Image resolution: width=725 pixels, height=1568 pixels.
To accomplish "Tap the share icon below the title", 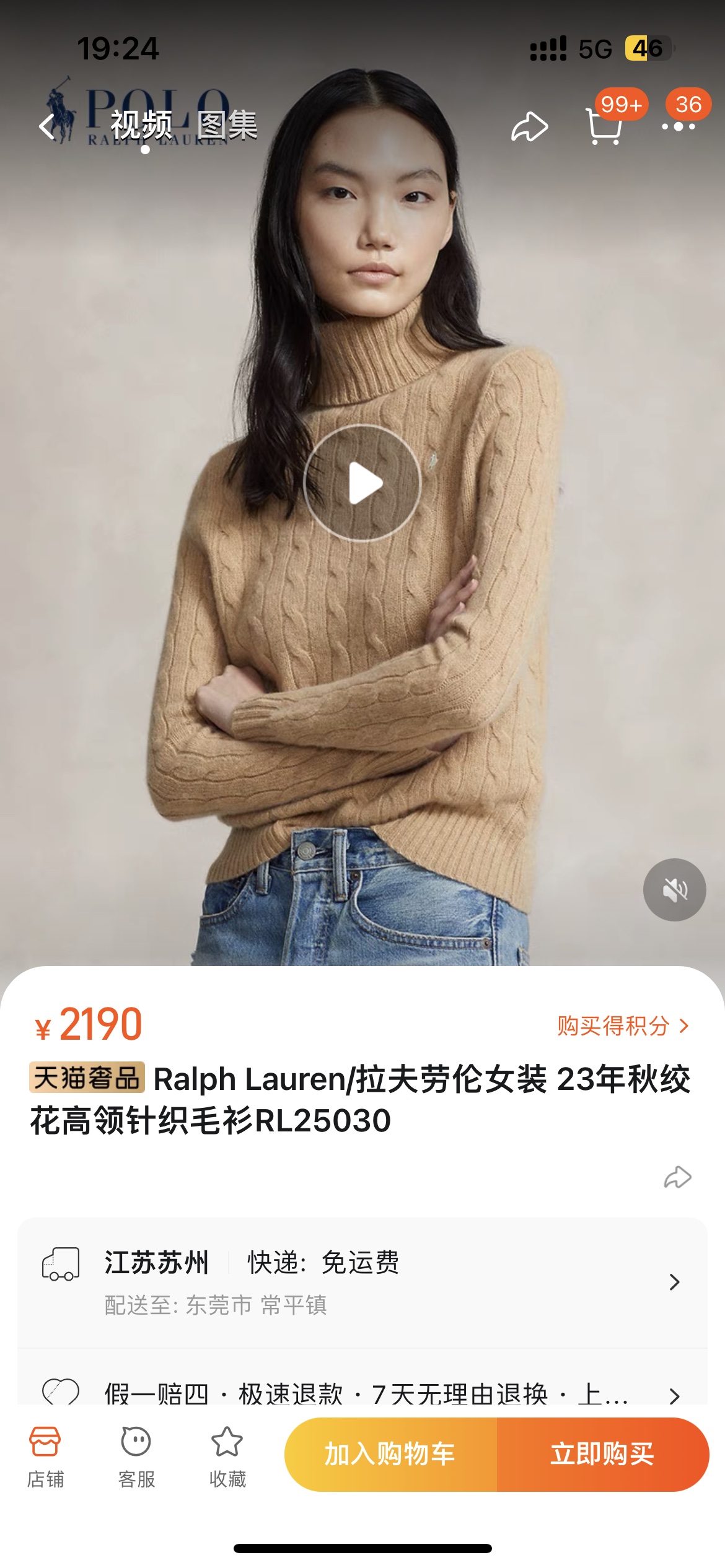I will coord(677,1177).
